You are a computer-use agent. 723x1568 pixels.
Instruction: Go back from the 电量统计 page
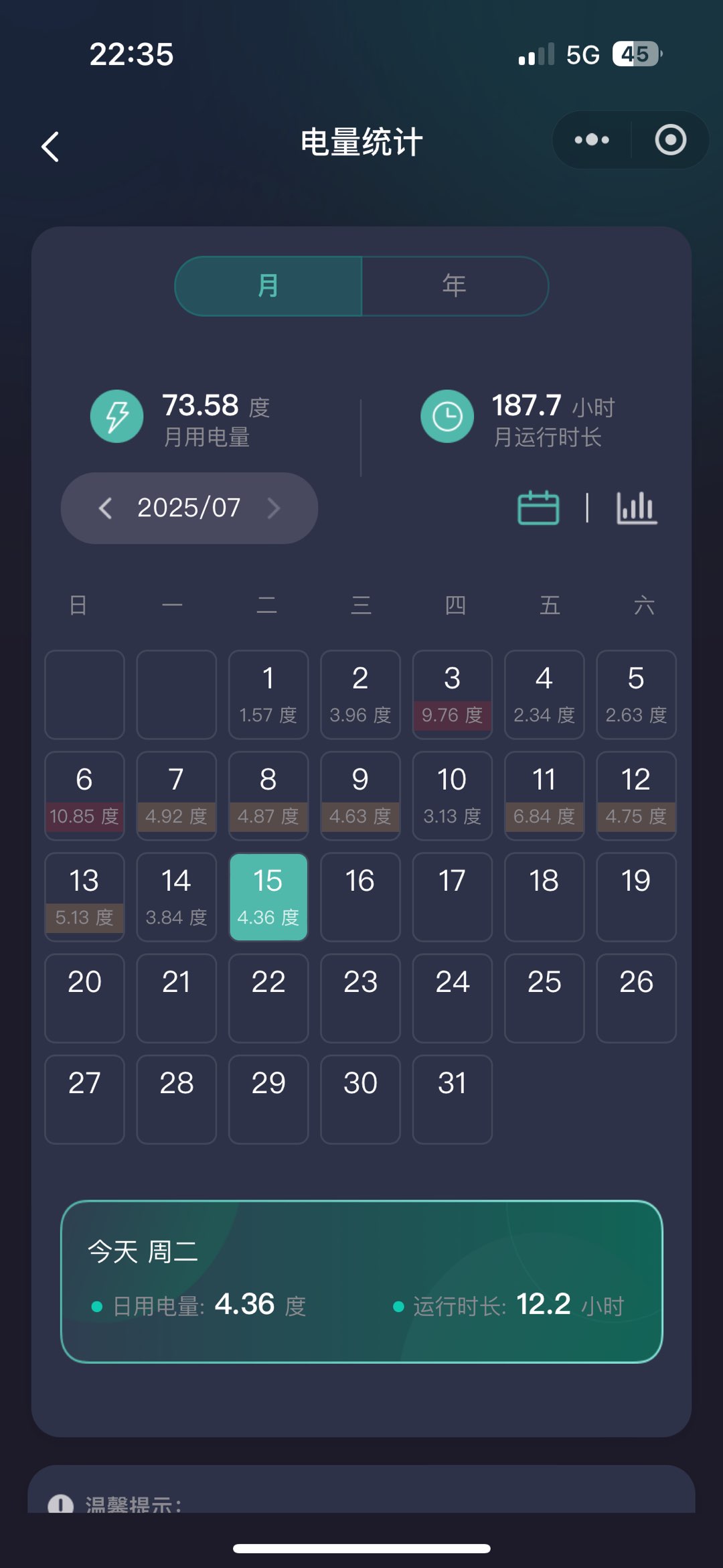(51, 146)
